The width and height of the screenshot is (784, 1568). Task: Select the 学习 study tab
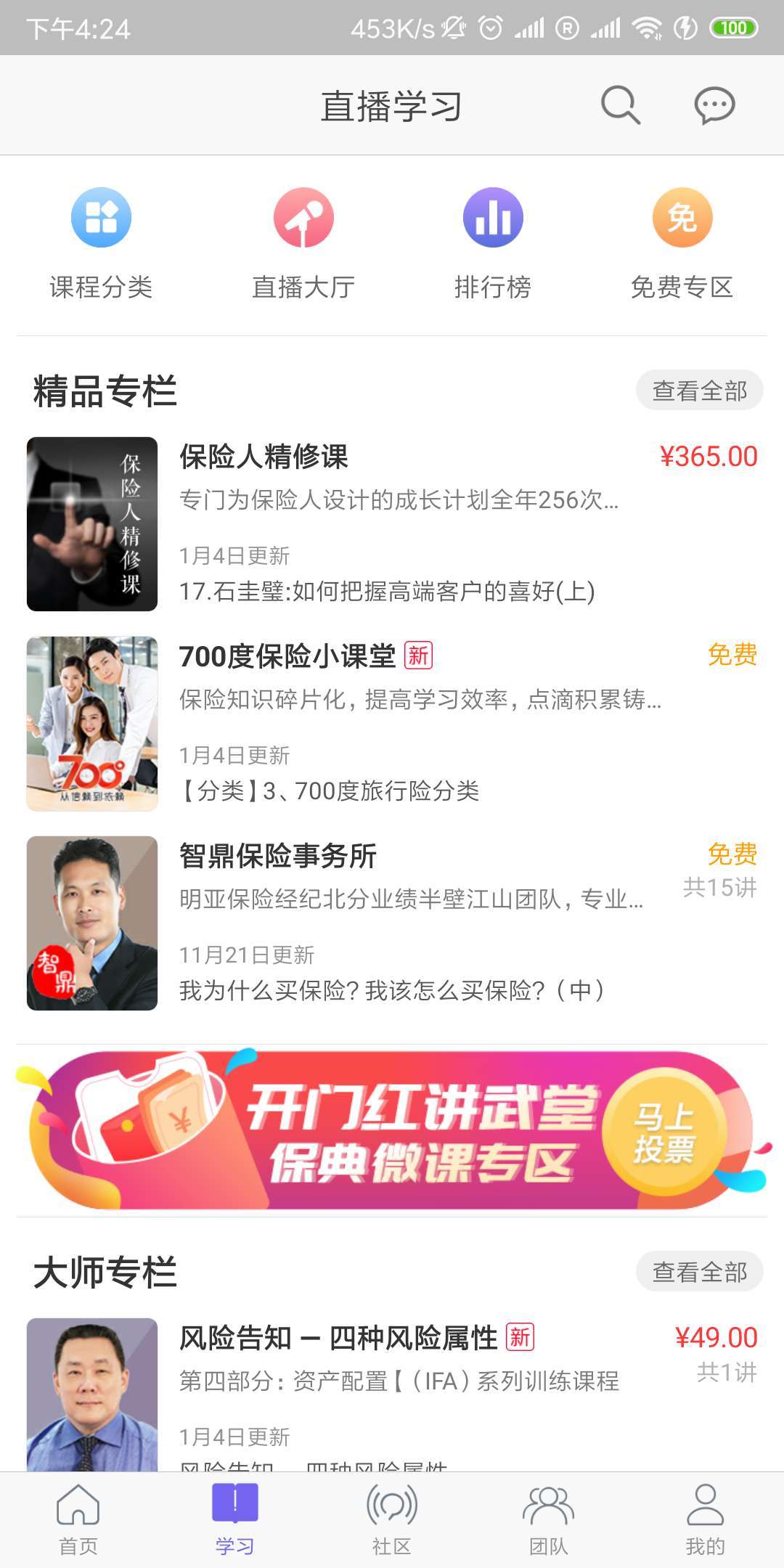point(234,1519)
